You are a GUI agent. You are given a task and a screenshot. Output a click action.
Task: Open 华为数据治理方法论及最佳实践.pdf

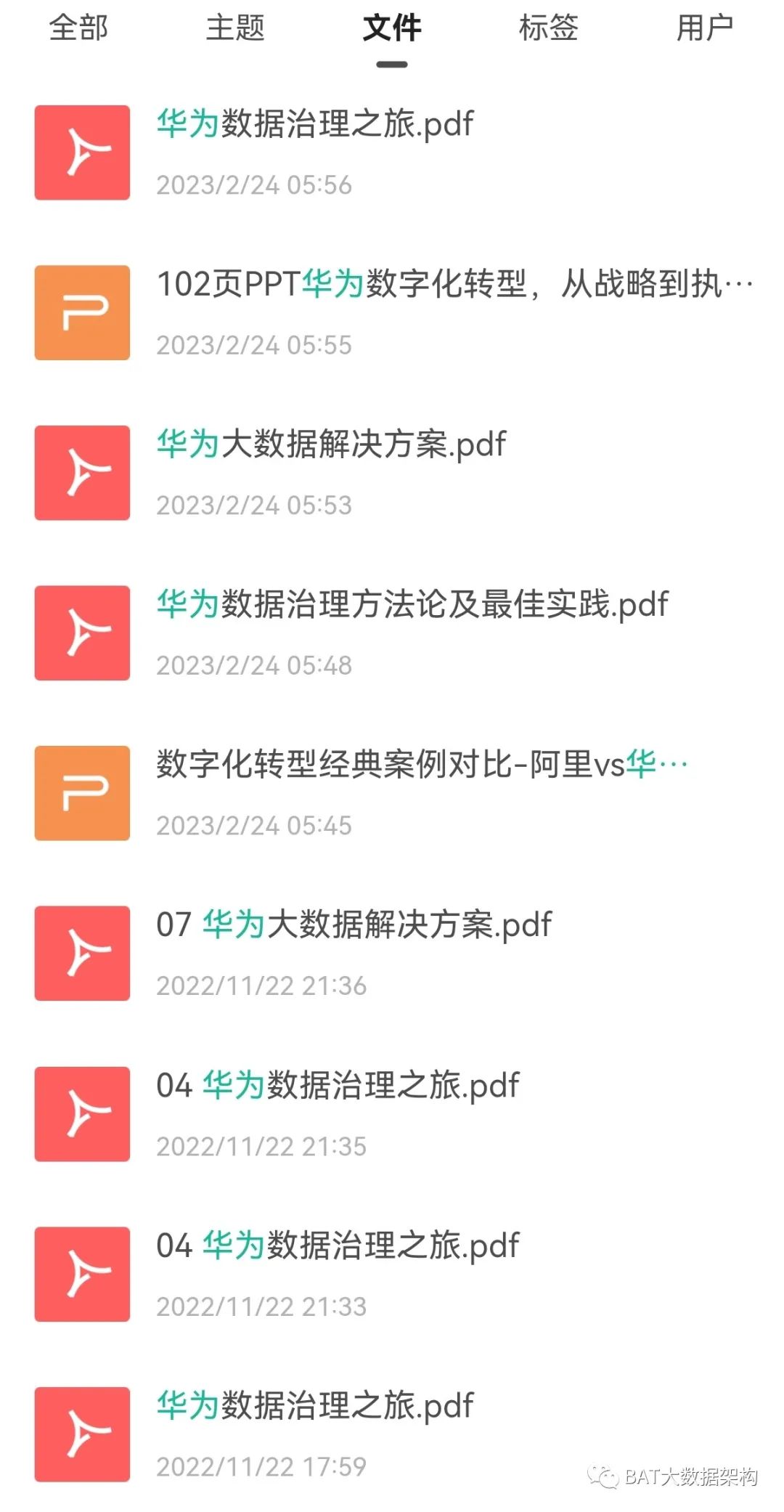coord(412,604)
